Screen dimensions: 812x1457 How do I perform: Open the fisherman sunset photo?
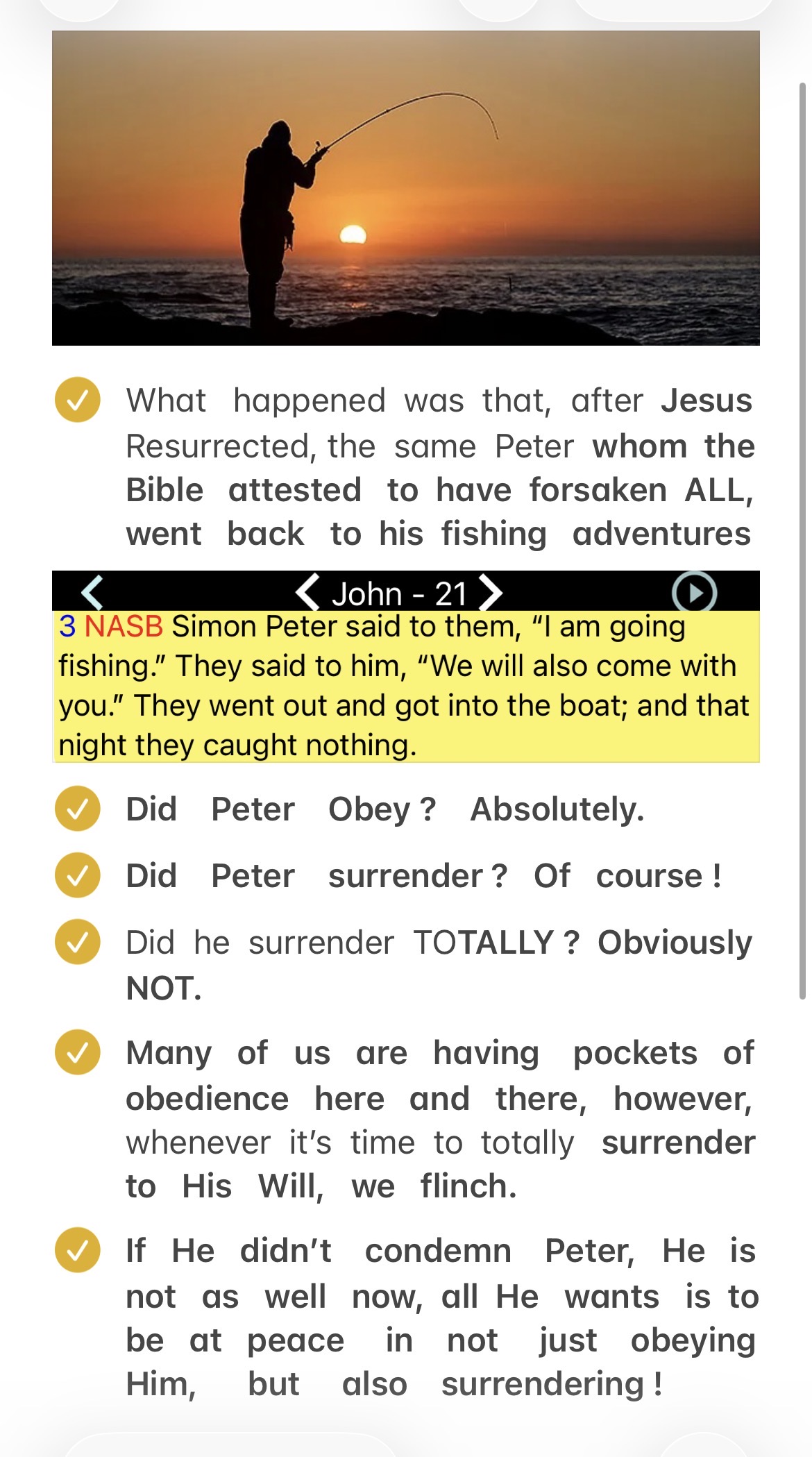click(x=405, y=188)
